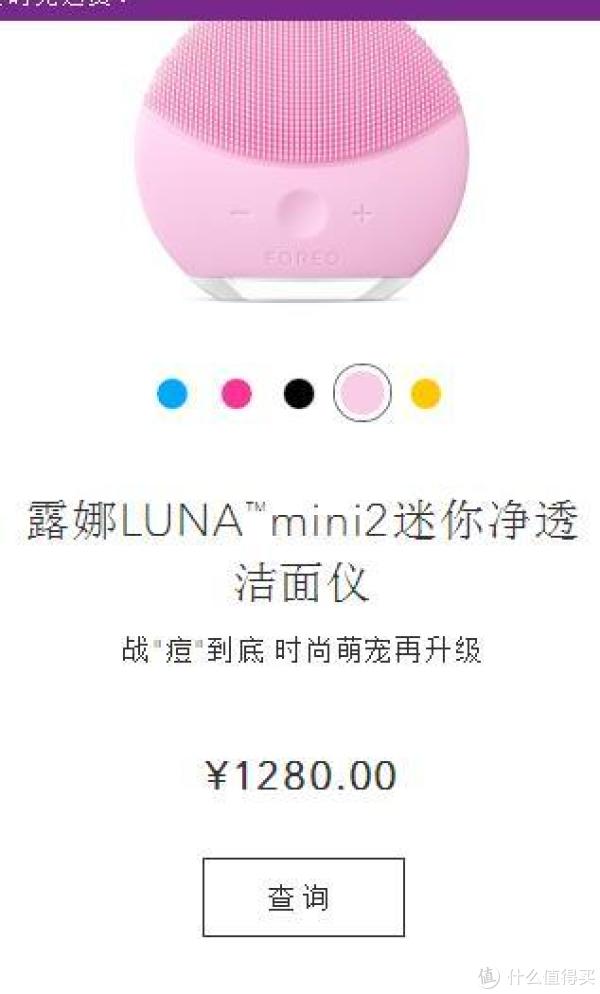Tap the selected light pink swatch

pyautogui.click(x=362, y=393)
